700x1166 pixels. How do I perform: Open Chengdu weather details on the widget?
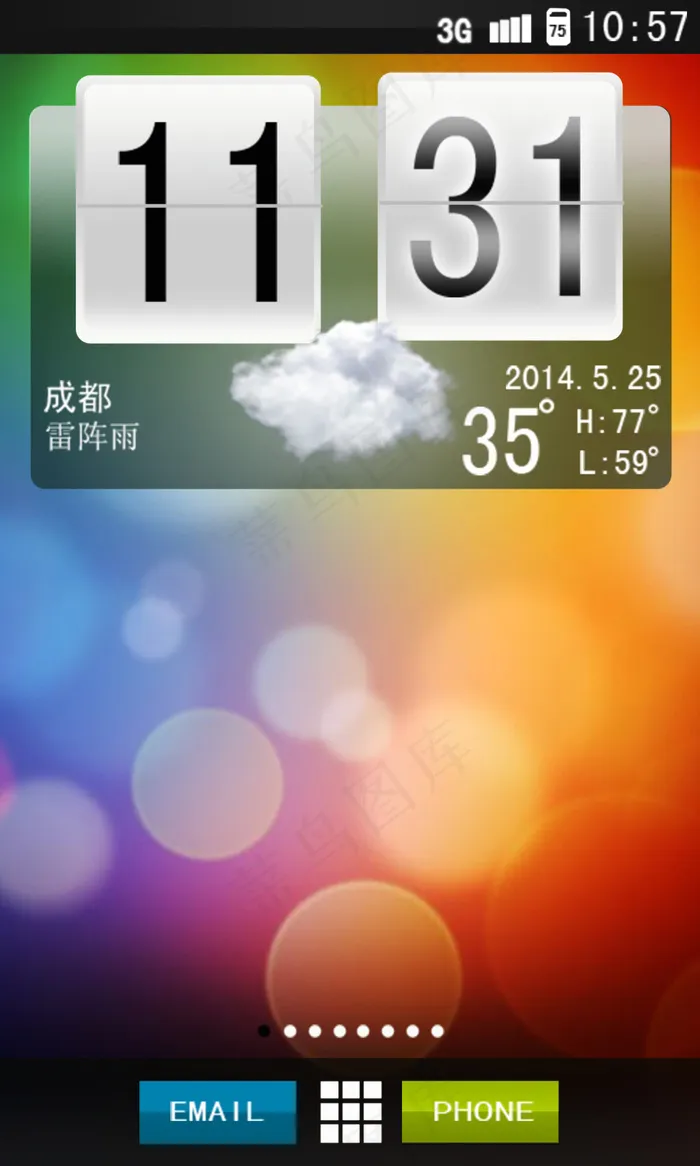[91, 417]
